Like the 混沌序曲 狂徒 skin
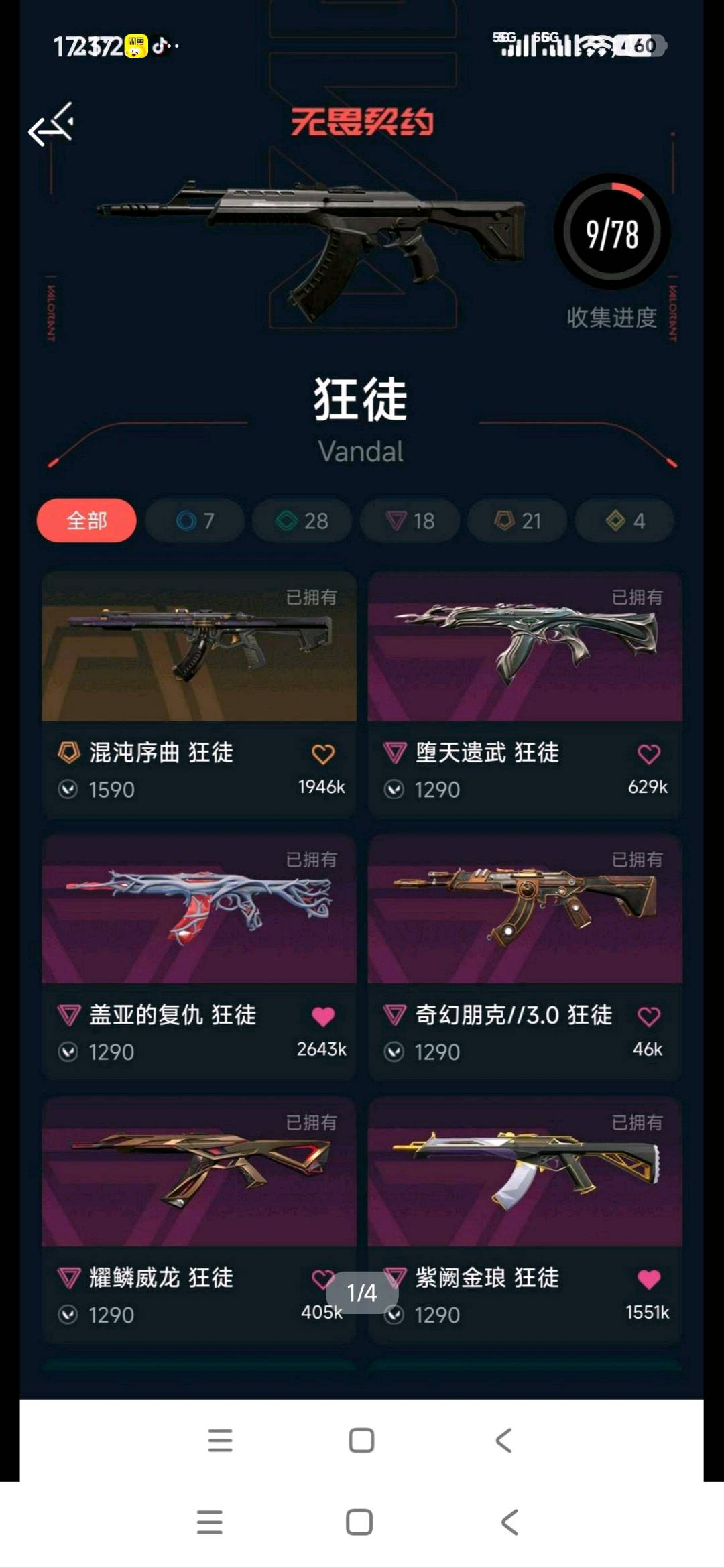Screen dimensions: 724x1568 [323, 754]
